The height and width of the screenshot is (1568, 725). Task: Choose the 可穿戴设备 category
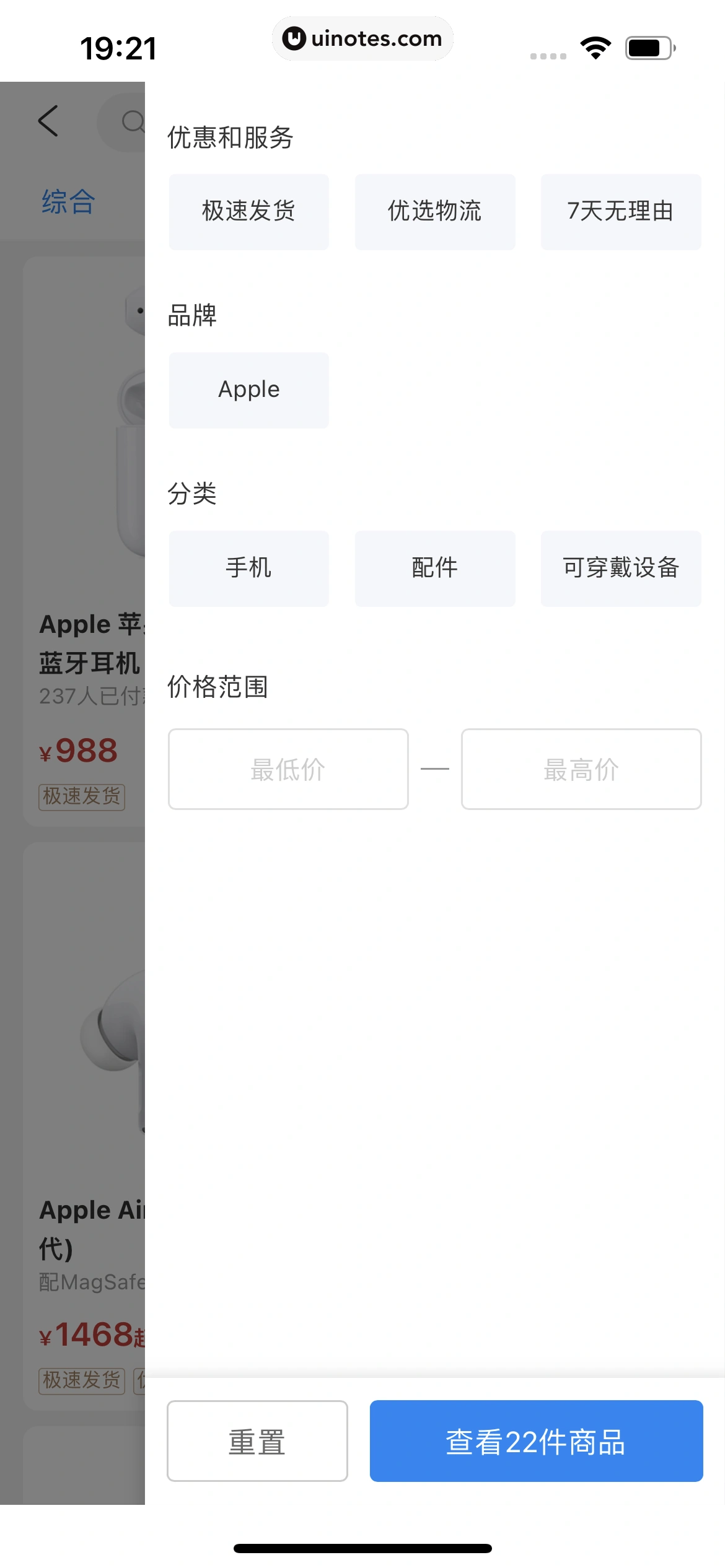620,568
